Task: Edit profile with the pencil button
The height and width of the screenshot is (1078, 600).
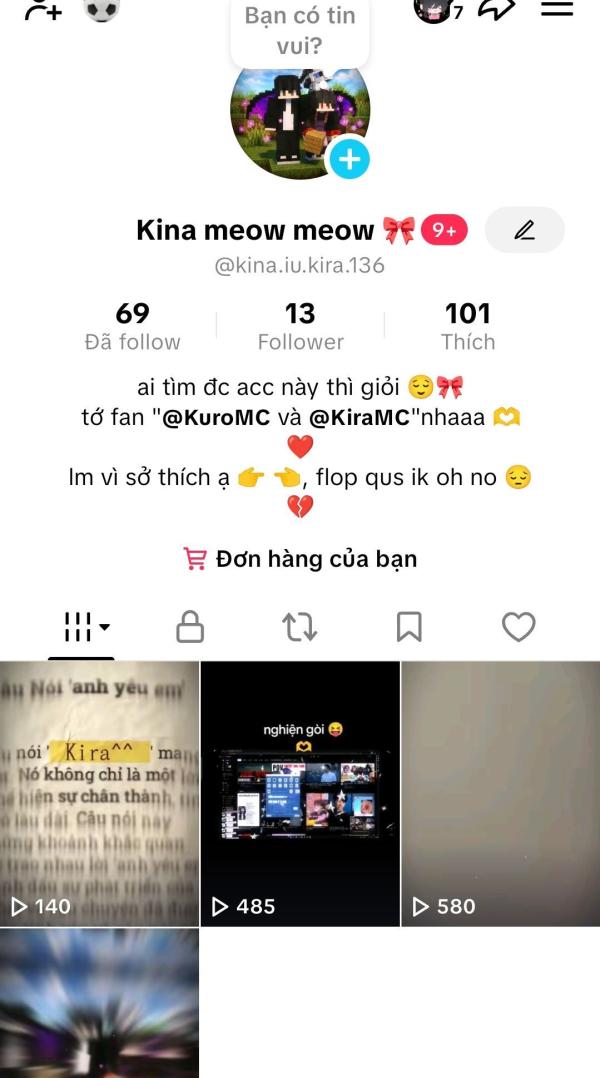Action: (524, 230)
